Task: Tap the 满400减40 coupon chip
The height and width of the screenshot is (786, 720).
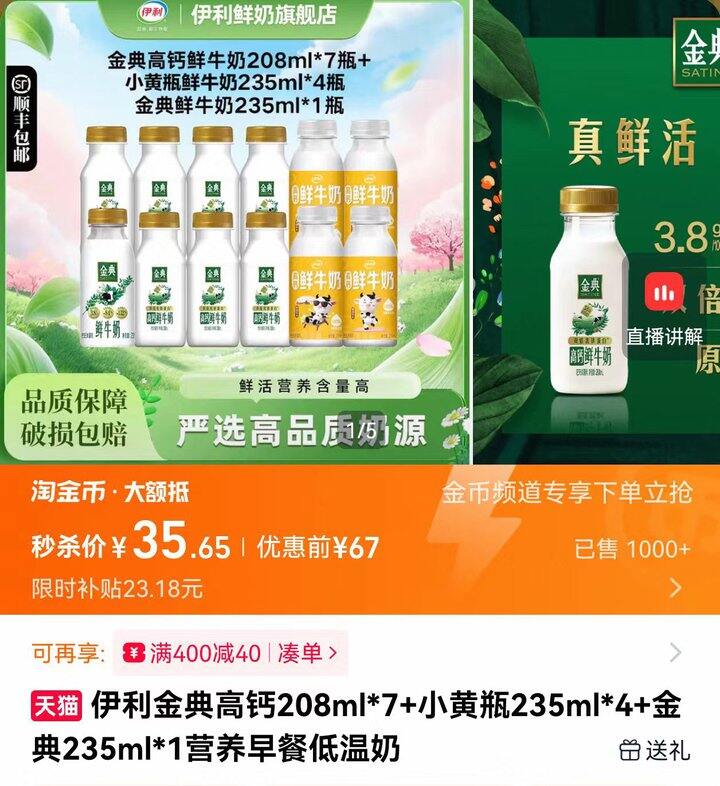Action: pyautogui.click(x=193, y=653)
